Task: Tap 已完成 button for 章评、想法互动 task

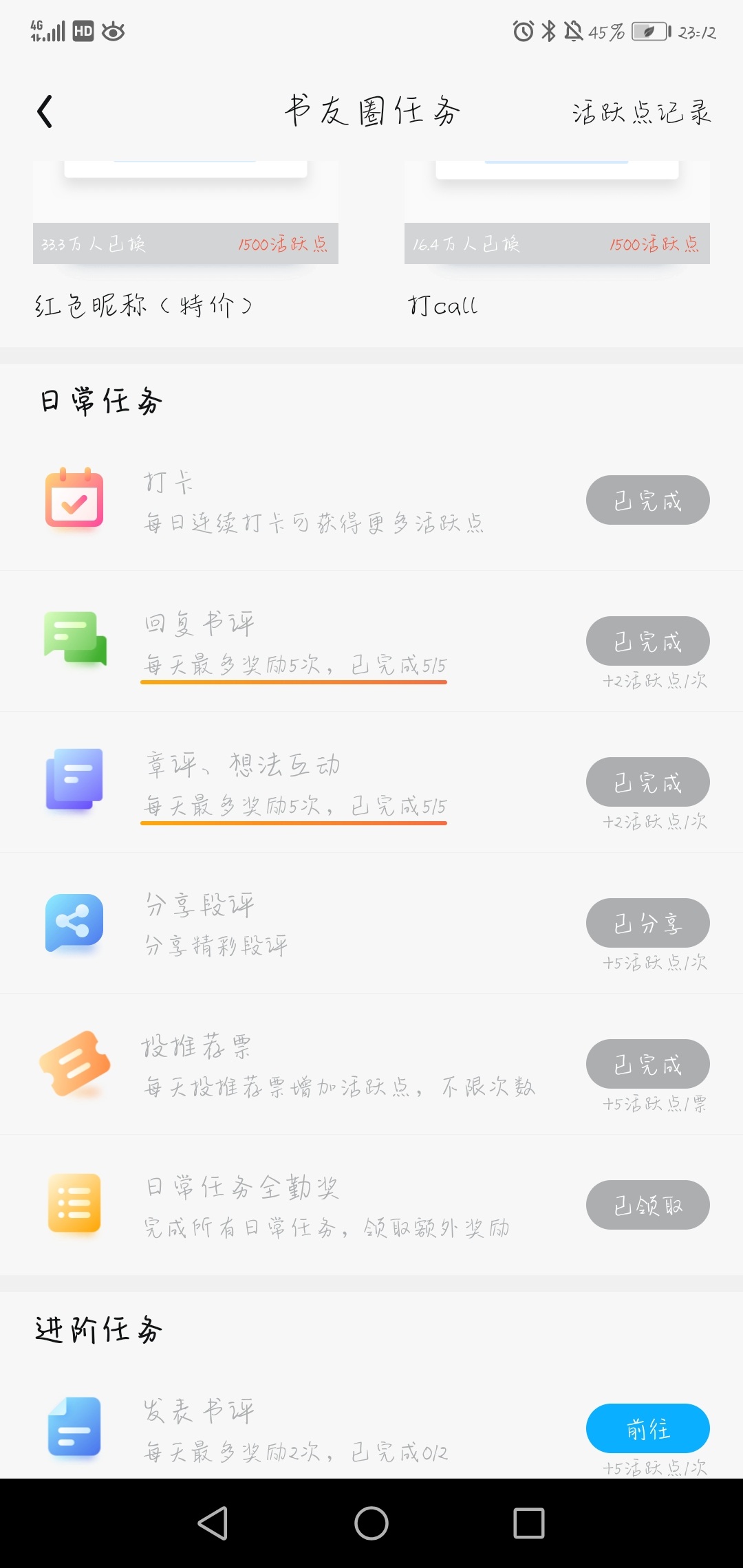Action: click(x=647, y=782)
